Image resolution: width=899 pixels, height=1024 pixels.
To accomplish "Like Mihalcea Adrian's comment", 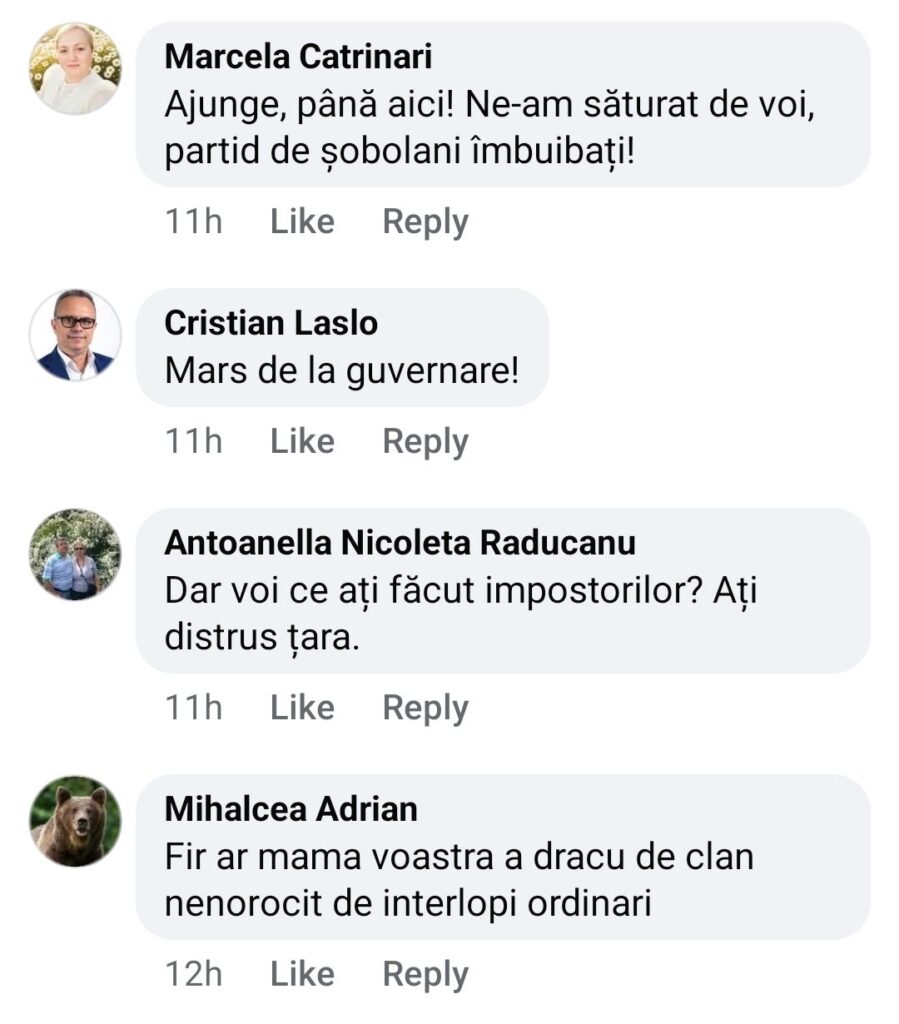I will tap(302, 974).
